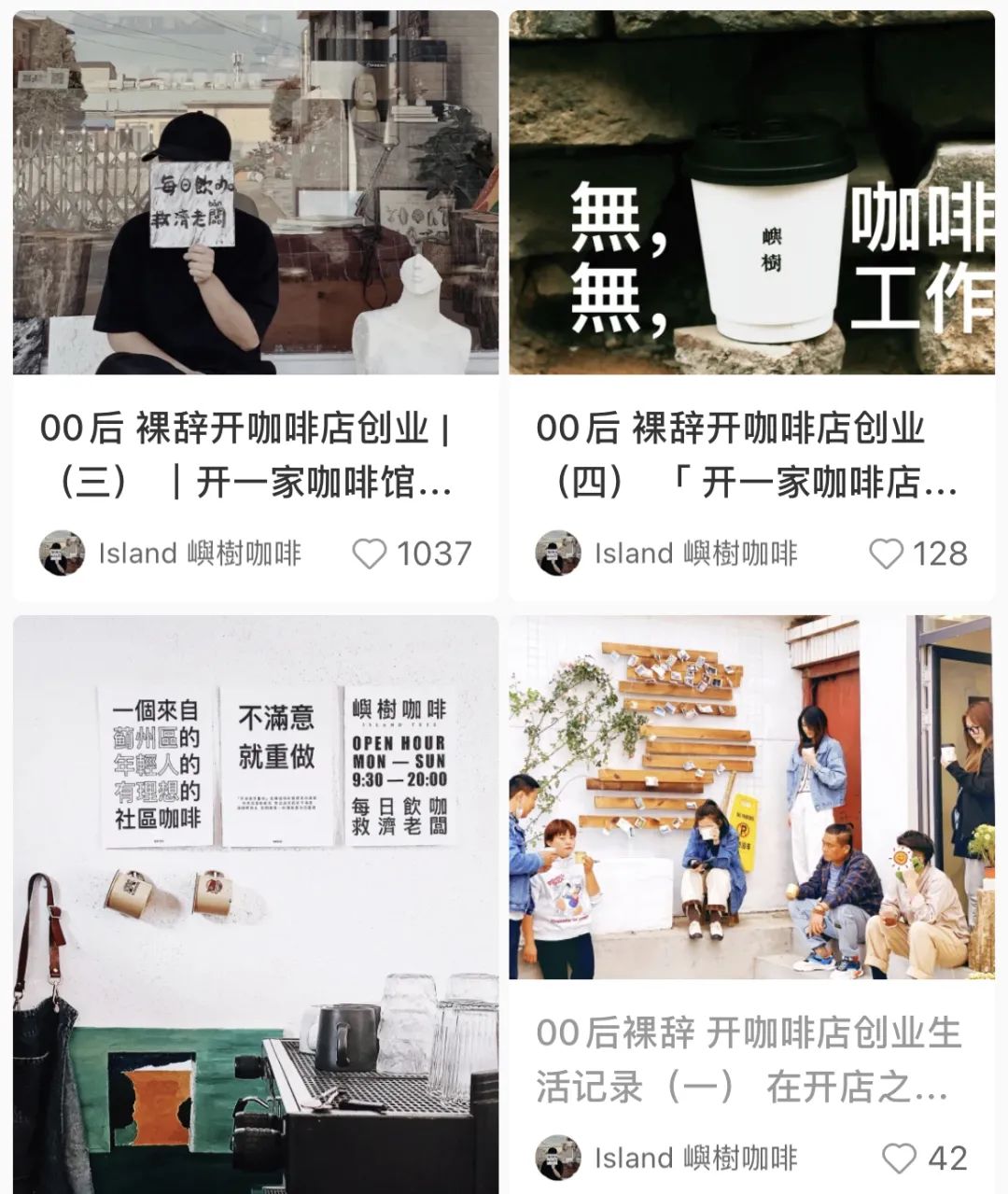Like the post with 42 likes
The image size is (1008, 1194).
coord(899,1159)
